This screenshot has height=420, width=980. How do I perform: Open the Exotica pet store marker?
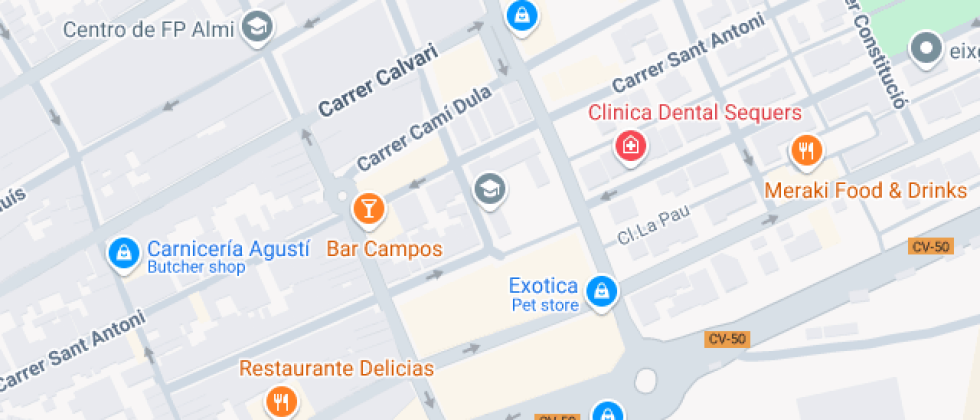tap(602, 291)
